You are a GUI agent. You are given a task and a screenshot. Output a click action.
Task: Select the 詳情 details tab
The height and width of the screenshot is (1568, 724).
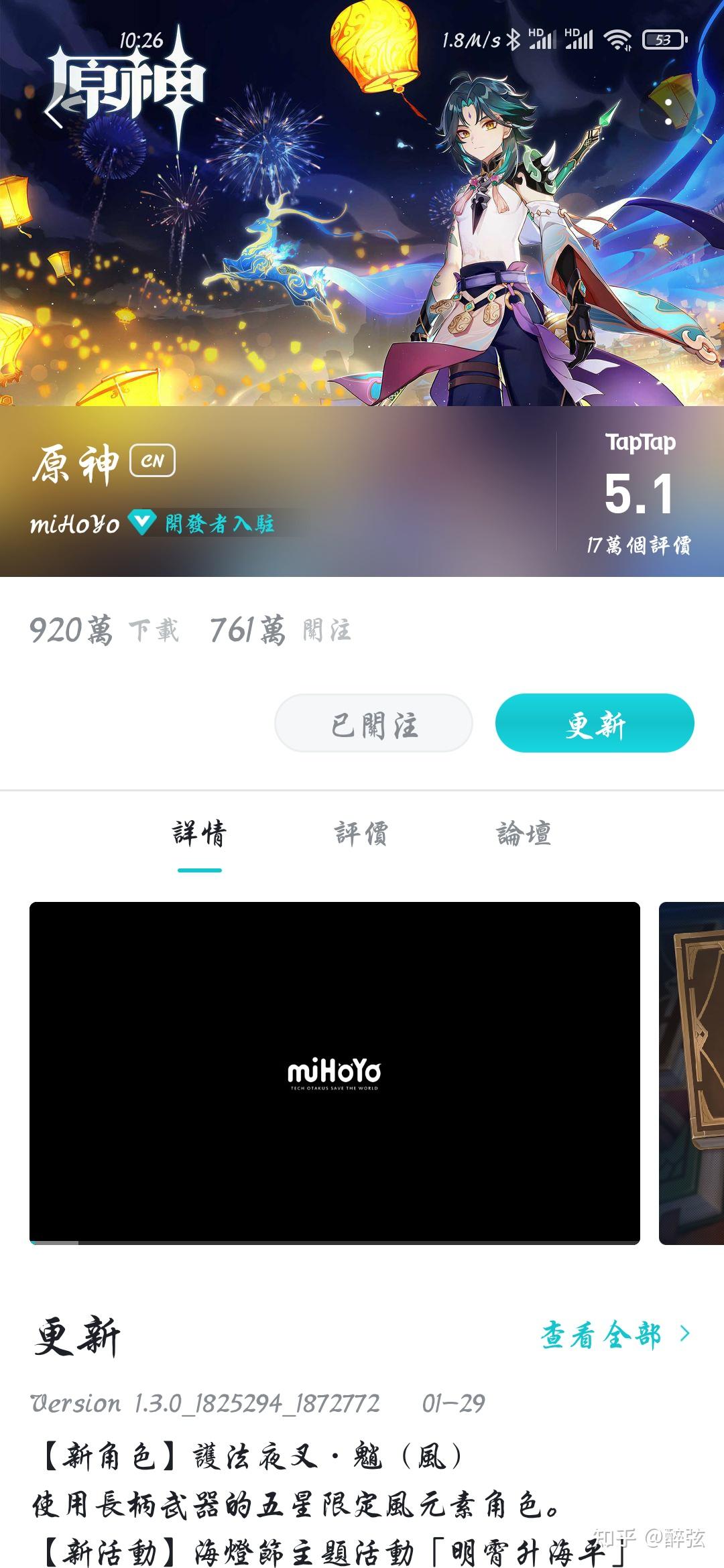coord(200,834)
